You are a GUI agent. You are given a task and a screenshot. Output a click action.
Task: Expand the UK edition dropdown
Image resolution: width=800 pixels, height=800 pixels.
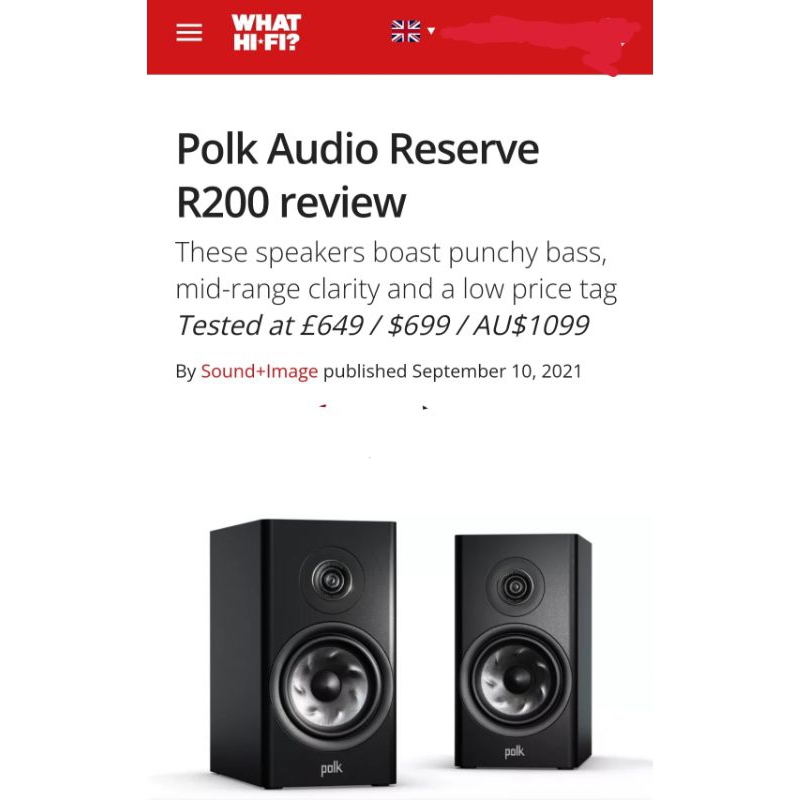[413, 31]
